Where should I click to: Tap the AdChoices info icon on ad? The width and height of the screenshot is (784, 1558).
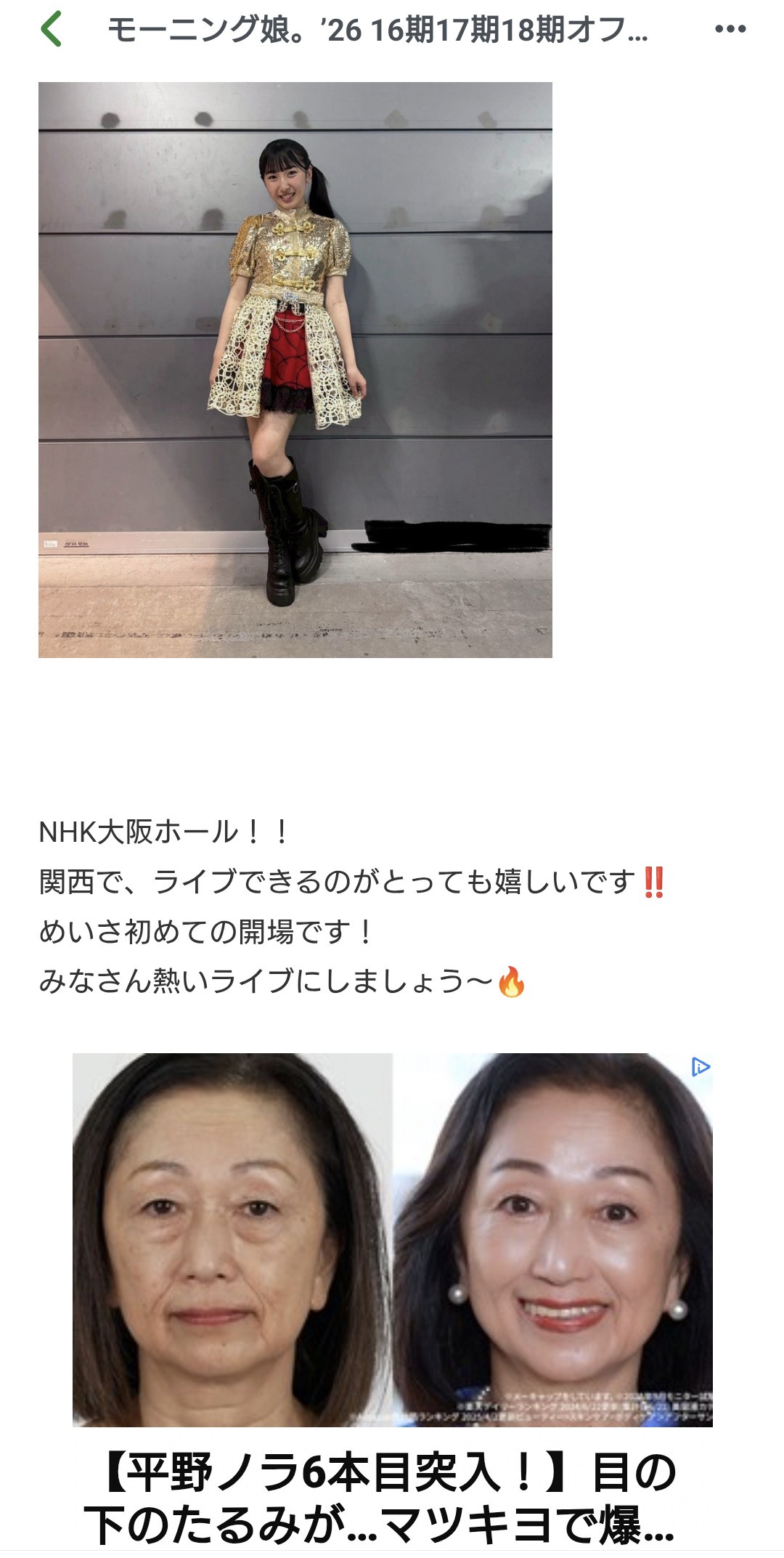(700, 1067)
